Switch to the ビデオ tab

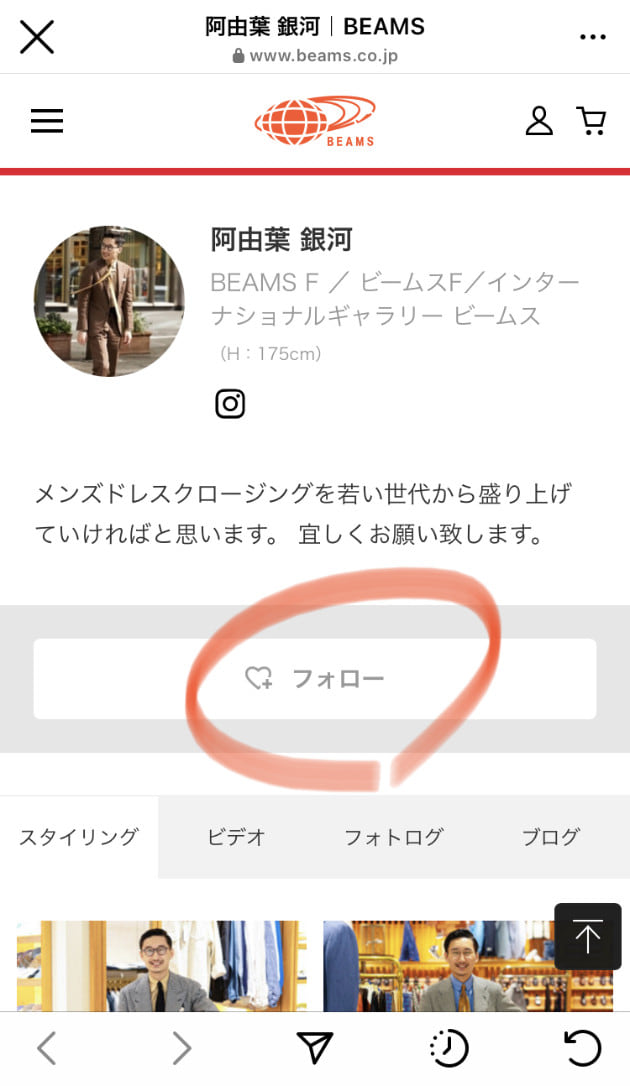(x=237, y=837)
